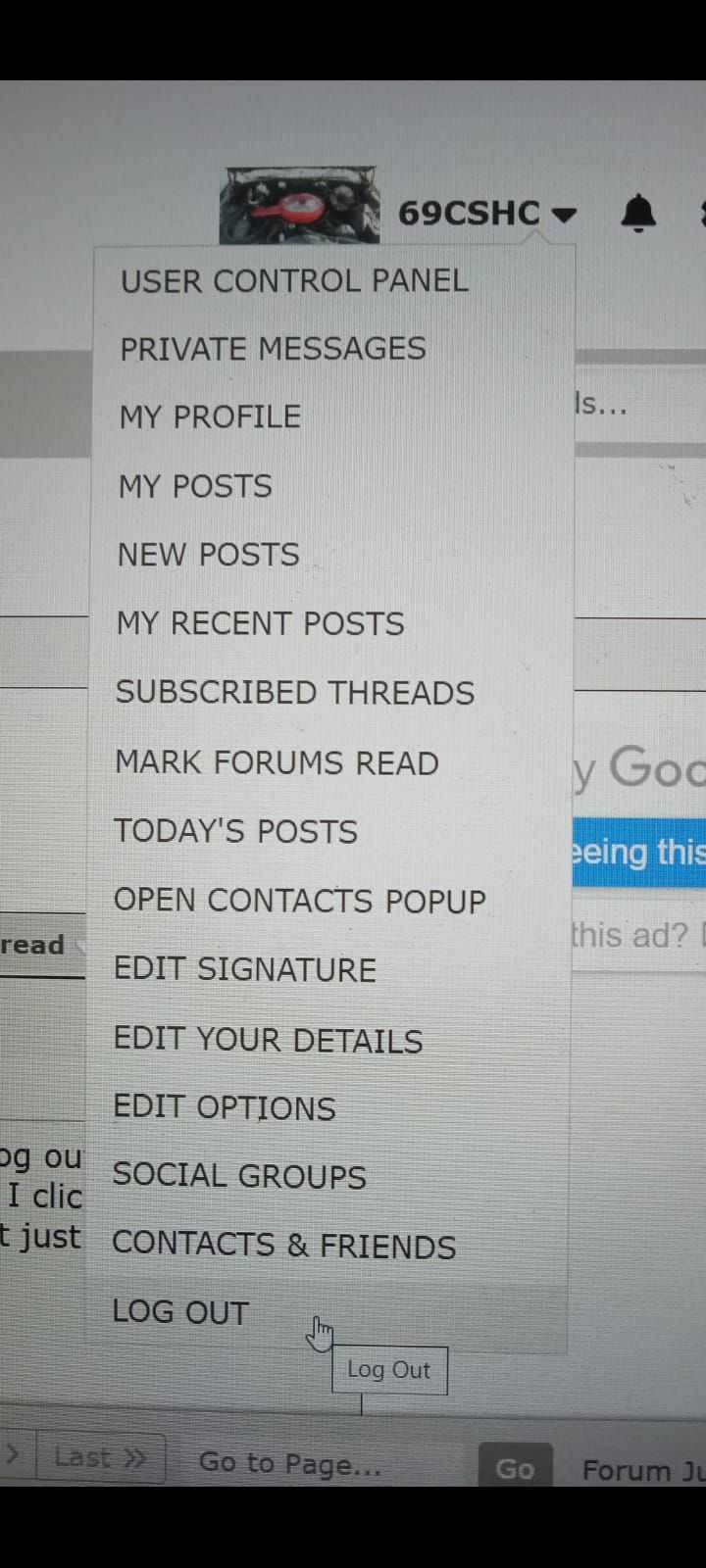Show New Posts
706x1568 pixels.
(208, 555)
